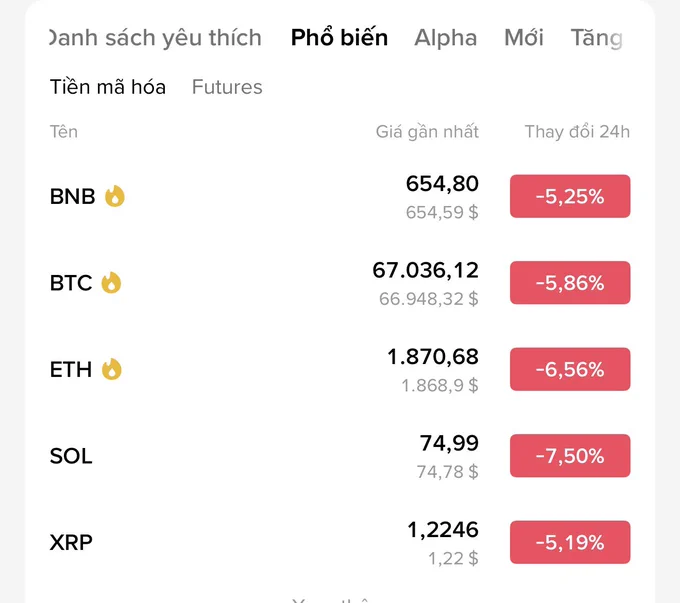Tap the -7,50% change badge for SOL
Screen dimensions: 680x603
pos(570,456)
